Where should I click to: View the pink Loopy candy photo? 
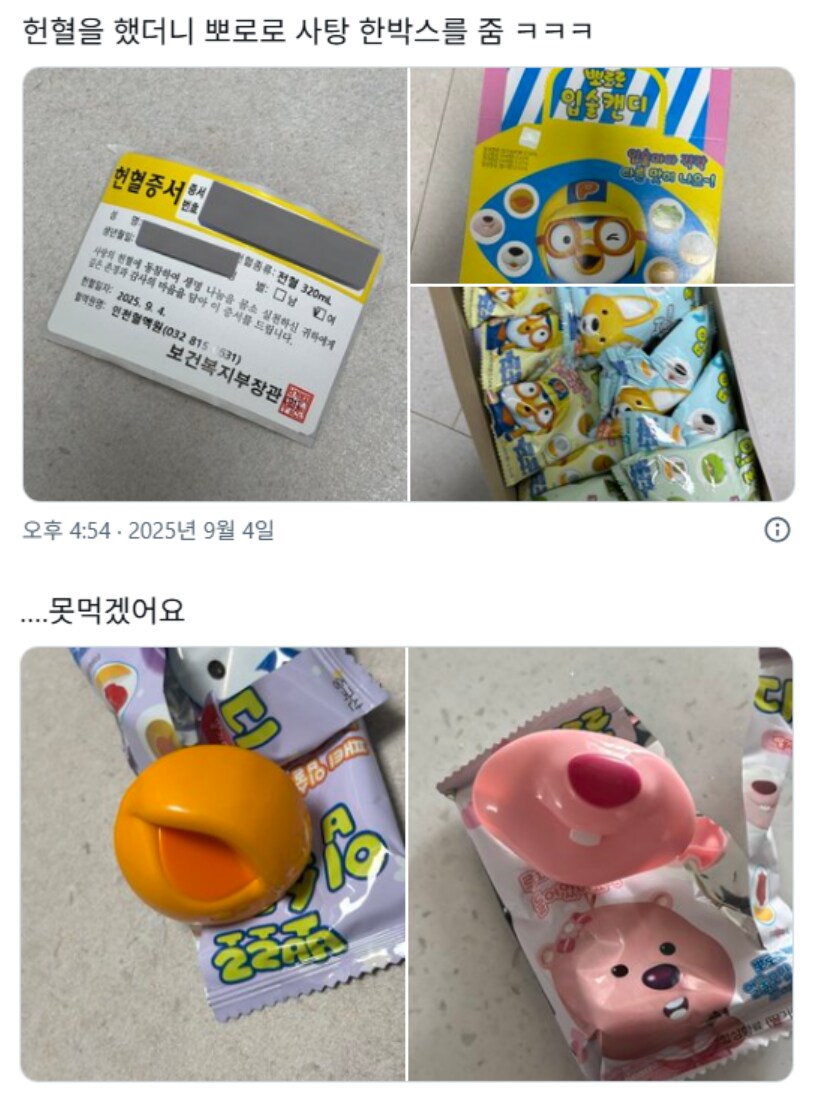pyautogui.click(x=600, y=863)
